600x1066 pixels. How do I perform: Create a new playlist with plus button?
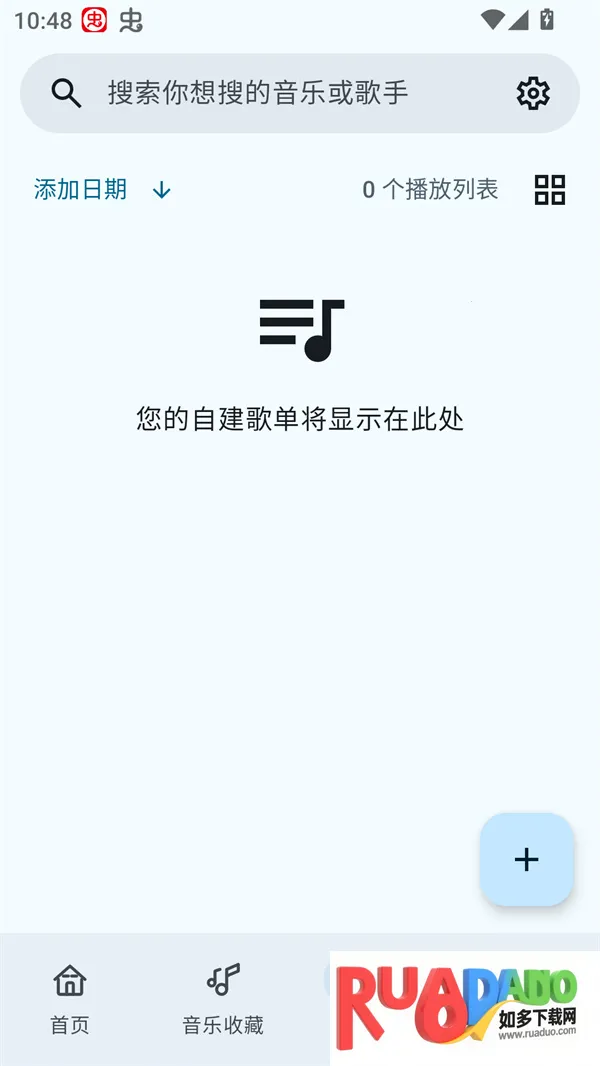coord(526,859)
